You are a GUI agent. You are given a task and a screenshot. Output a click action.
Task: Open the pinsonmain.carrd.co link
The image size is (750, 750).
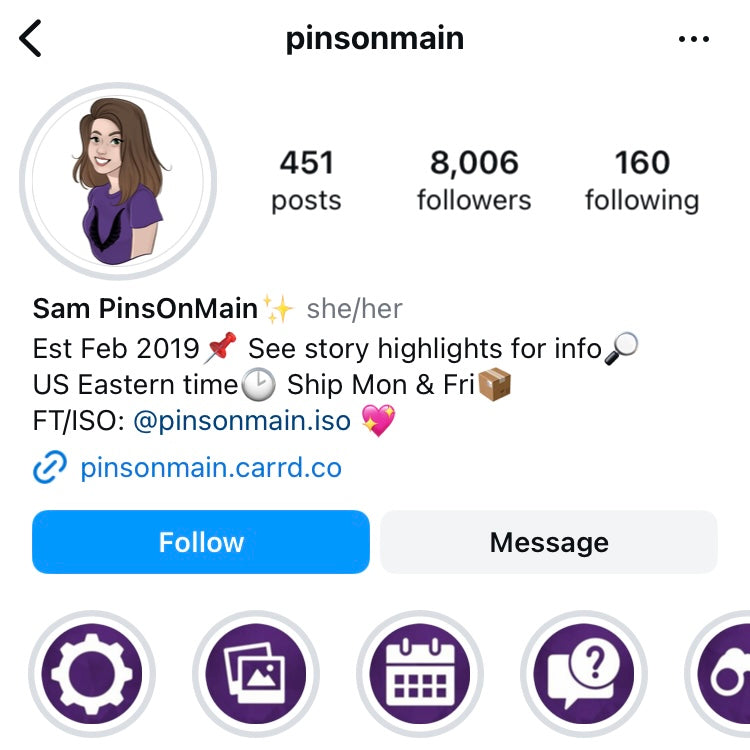point(211,467)
